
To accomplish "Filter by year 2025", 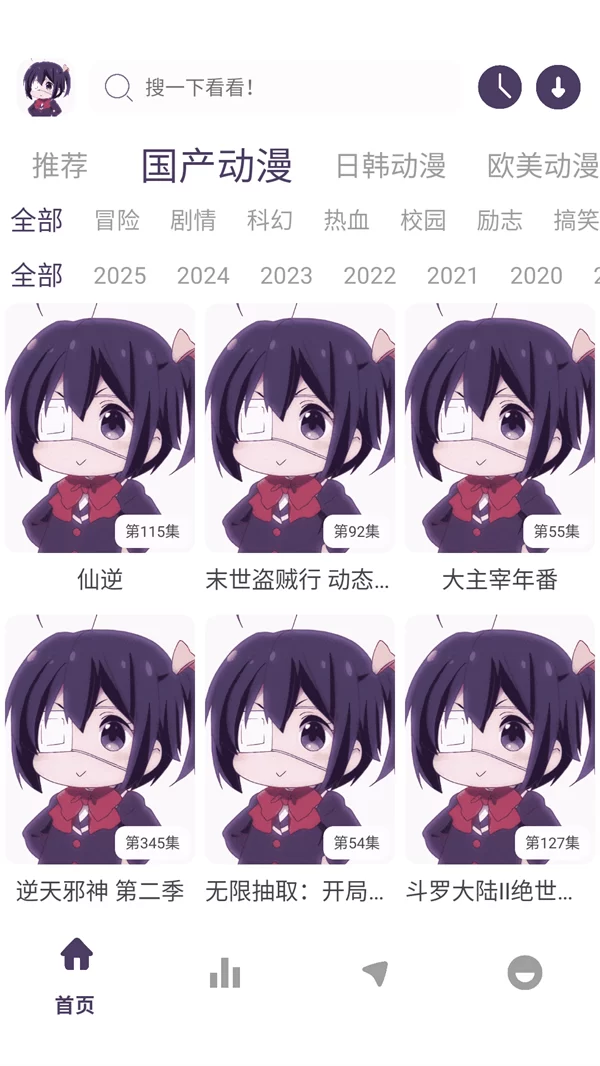I will tap(120, 275).
